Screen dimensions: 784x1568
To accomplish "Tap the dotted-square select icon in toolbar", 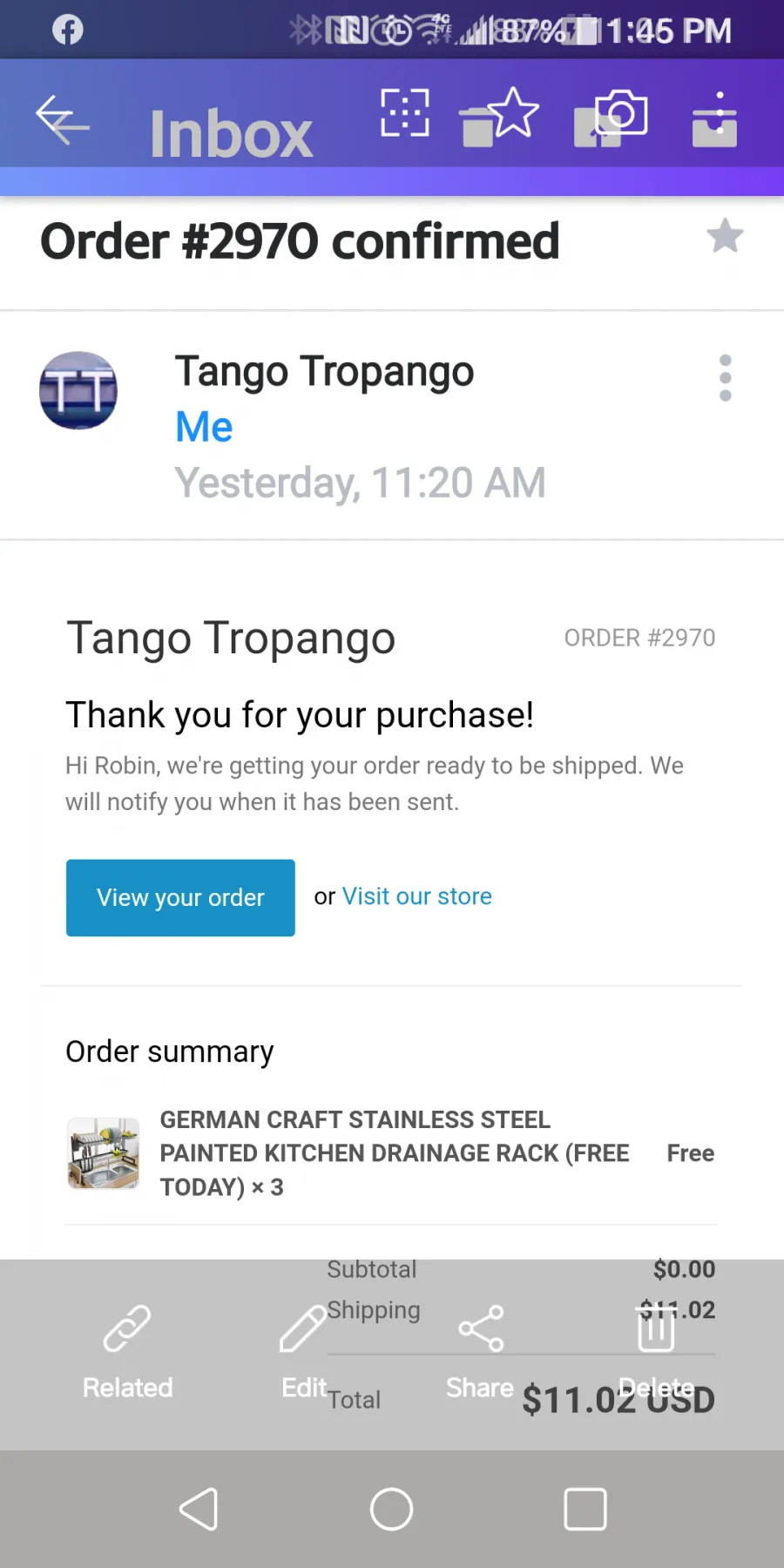I will click(x=405, y=113).
